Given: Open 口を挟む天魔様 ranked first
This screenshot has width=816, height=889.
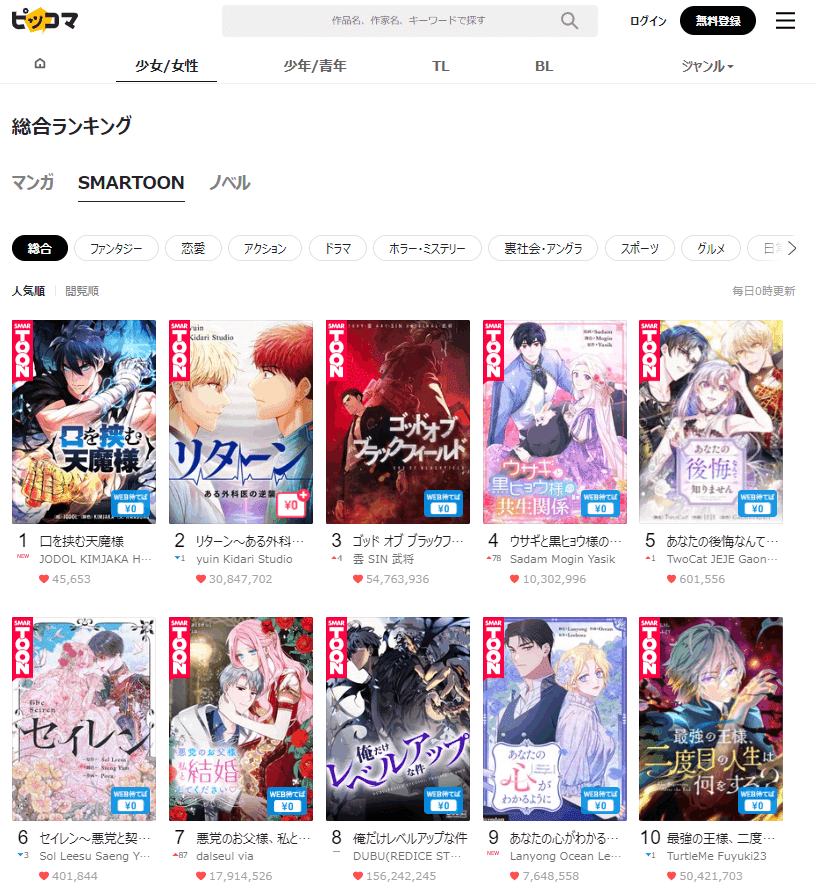Looking at the screenshot, I should [84, 422].
